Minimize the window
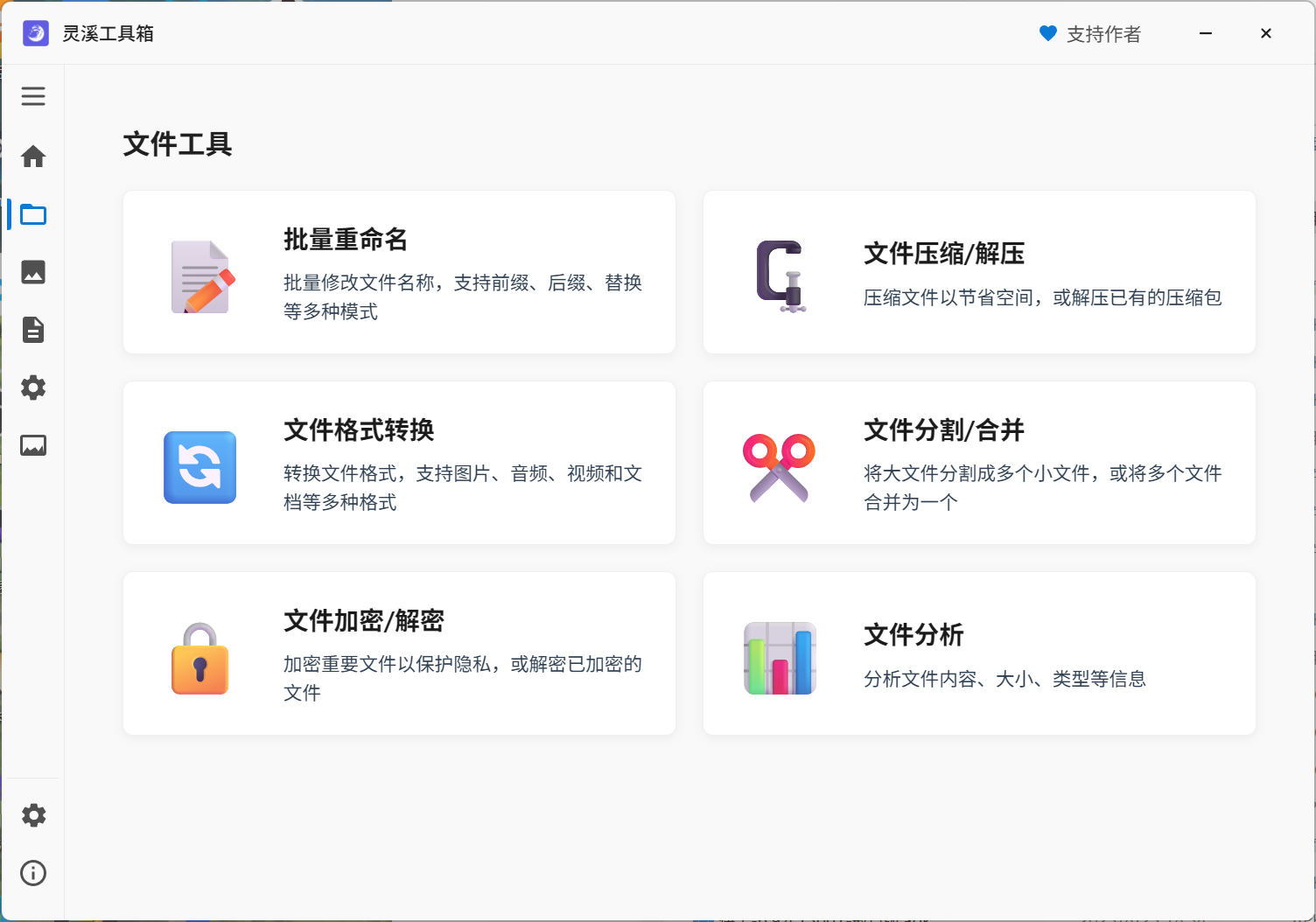 [1206, 33]
